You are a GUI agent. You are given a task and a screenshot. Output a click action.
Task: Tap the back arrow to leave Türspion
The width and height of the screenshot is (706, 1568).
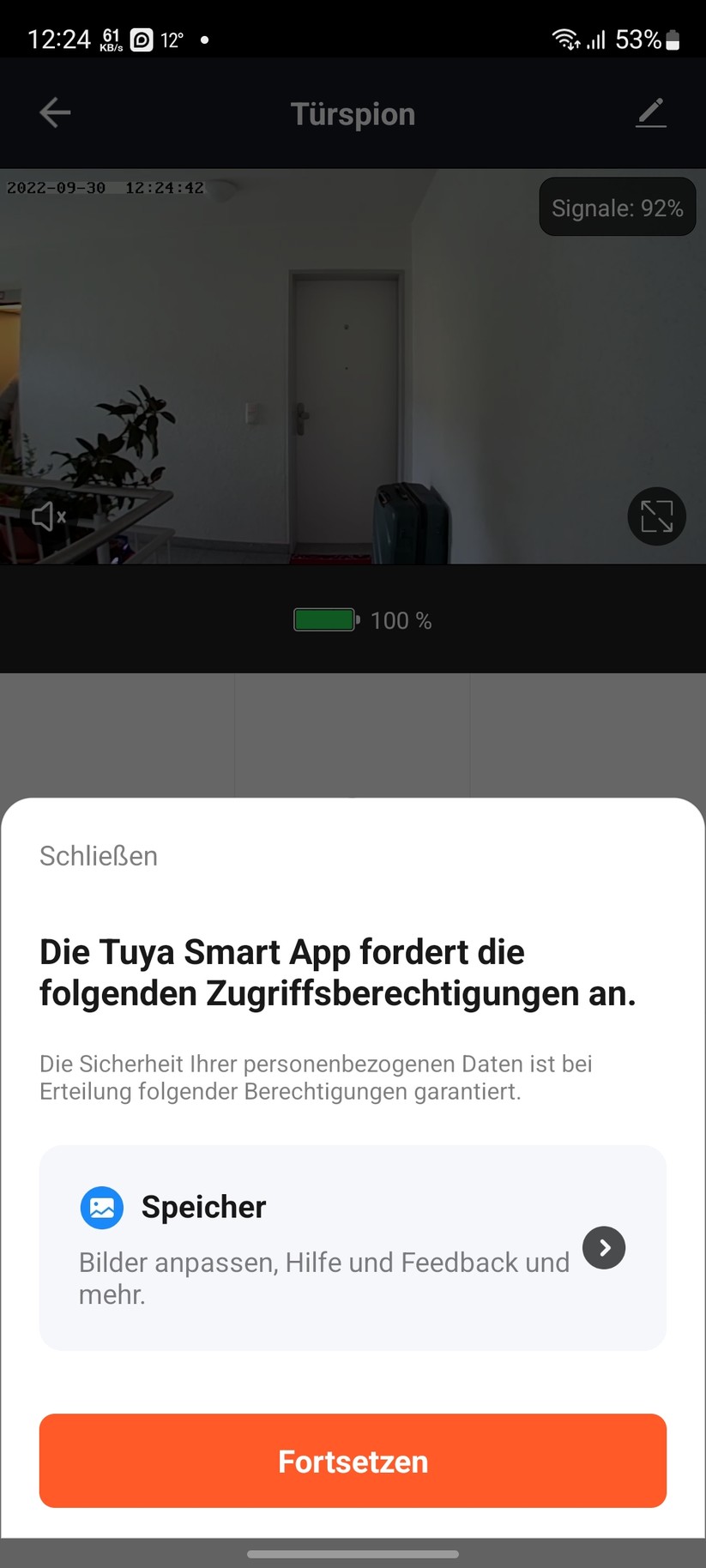pyautogui.click(x=54, y=112)
